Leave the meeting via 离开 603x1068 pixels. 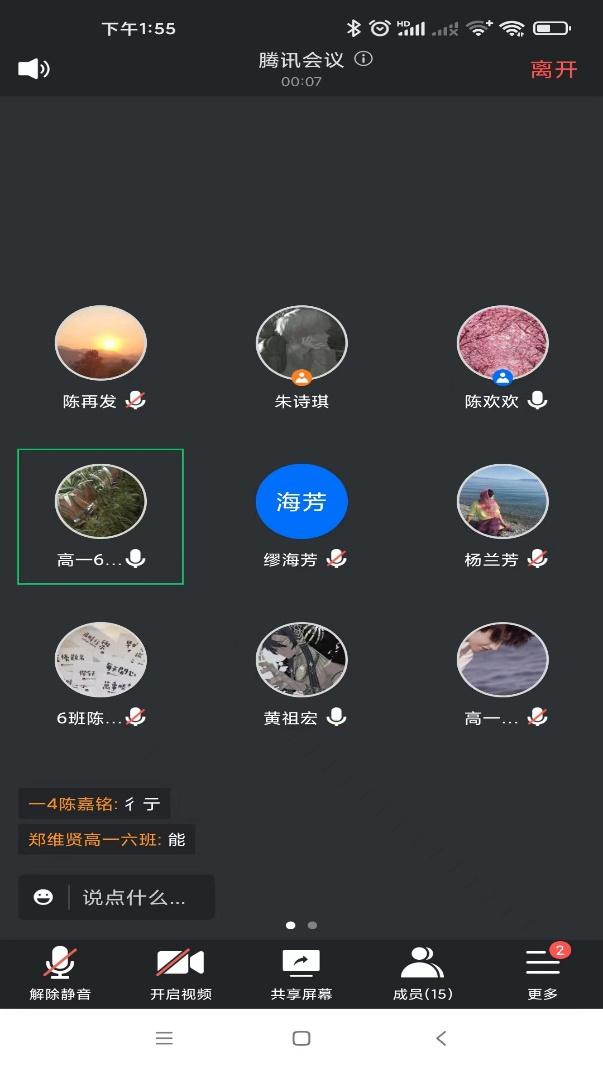(553, 69)
